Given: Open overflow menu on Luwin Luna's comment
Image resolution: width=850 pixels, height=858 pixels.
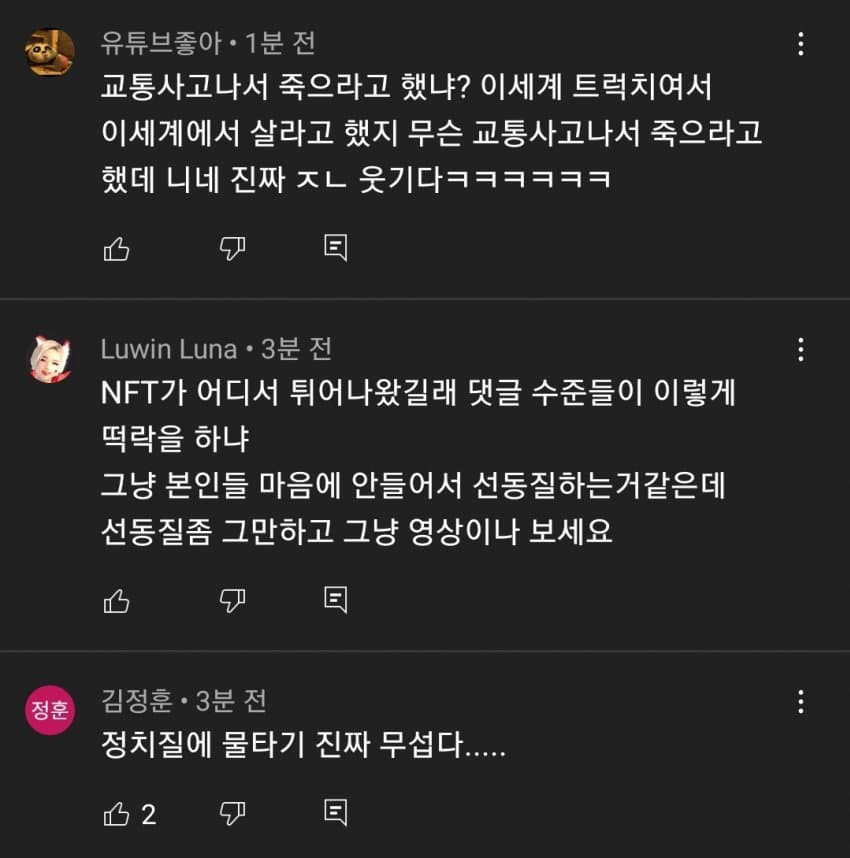Looking at the screenshot, I should point(800,349).
